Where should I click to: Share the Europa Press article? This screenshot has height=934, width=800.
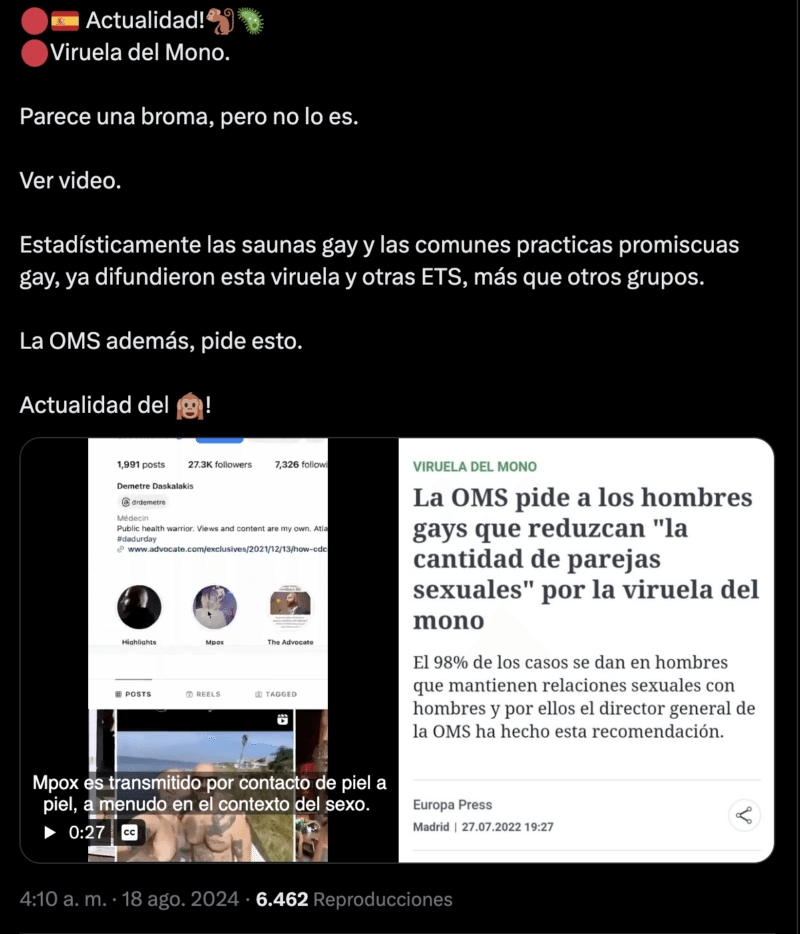click(x=745, y=816)
